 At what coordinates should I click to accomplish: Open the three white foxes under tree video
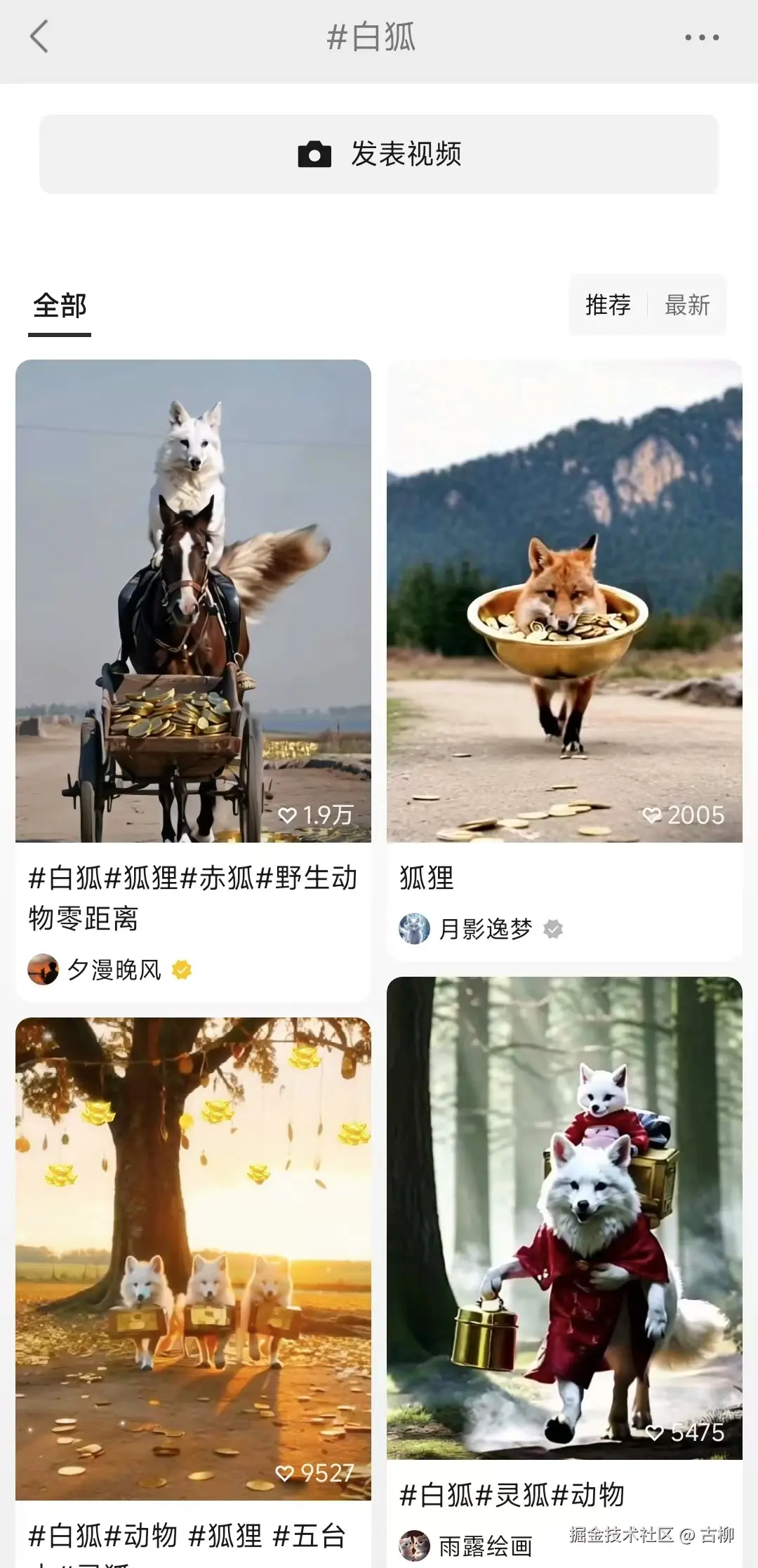(x=193, y=1257)
